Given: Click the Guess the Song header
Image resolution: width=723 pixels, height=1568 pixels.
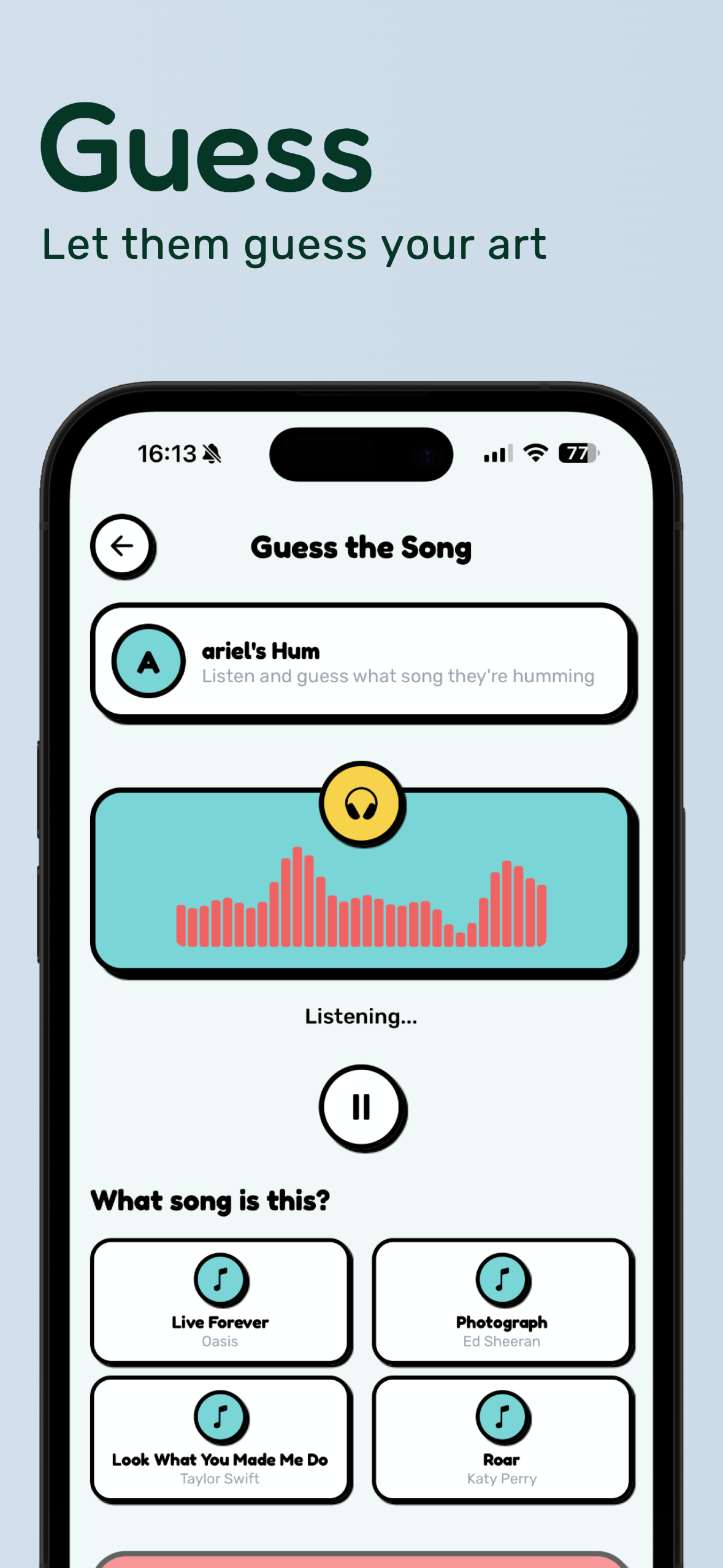Looking at the screenshot, I should click(x=361, y=548).
